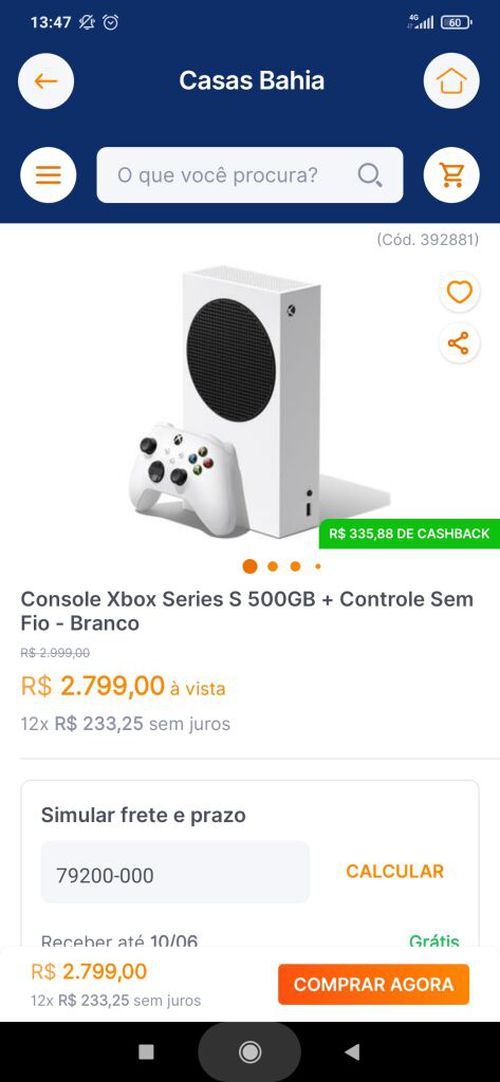
Task: Open the shopping cart
Action: (x=451, y=175)
